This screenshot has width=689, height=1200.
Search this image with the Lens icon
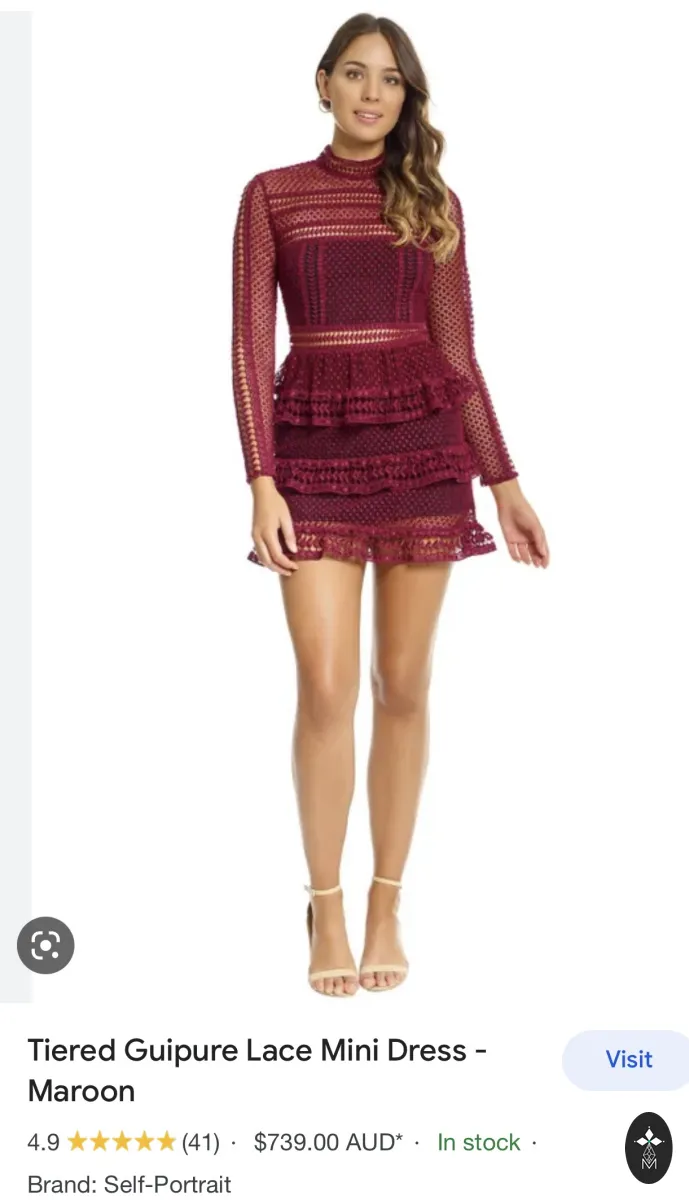[46, 945]
